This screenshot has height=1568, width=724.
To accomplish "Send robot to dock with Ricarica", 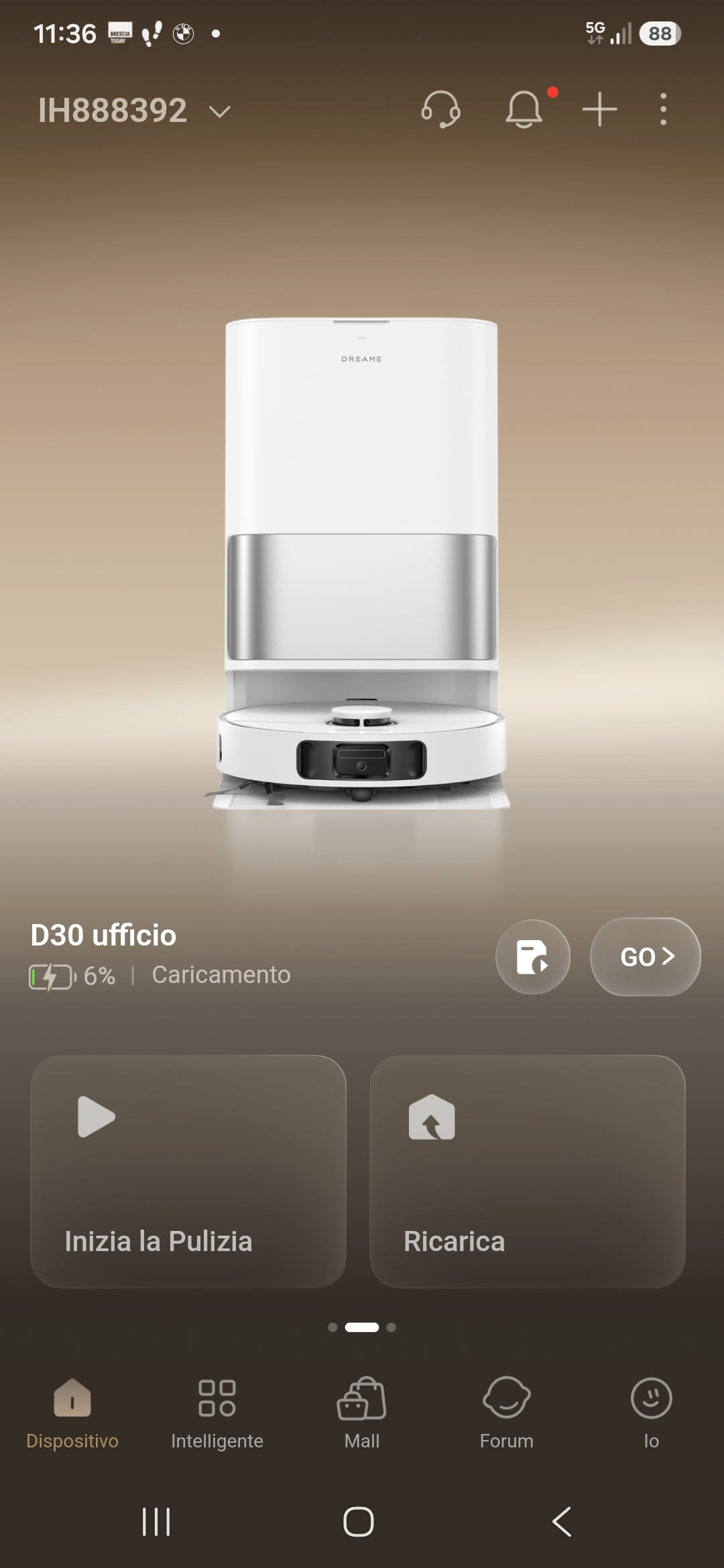I will [x=528, y=1171].
